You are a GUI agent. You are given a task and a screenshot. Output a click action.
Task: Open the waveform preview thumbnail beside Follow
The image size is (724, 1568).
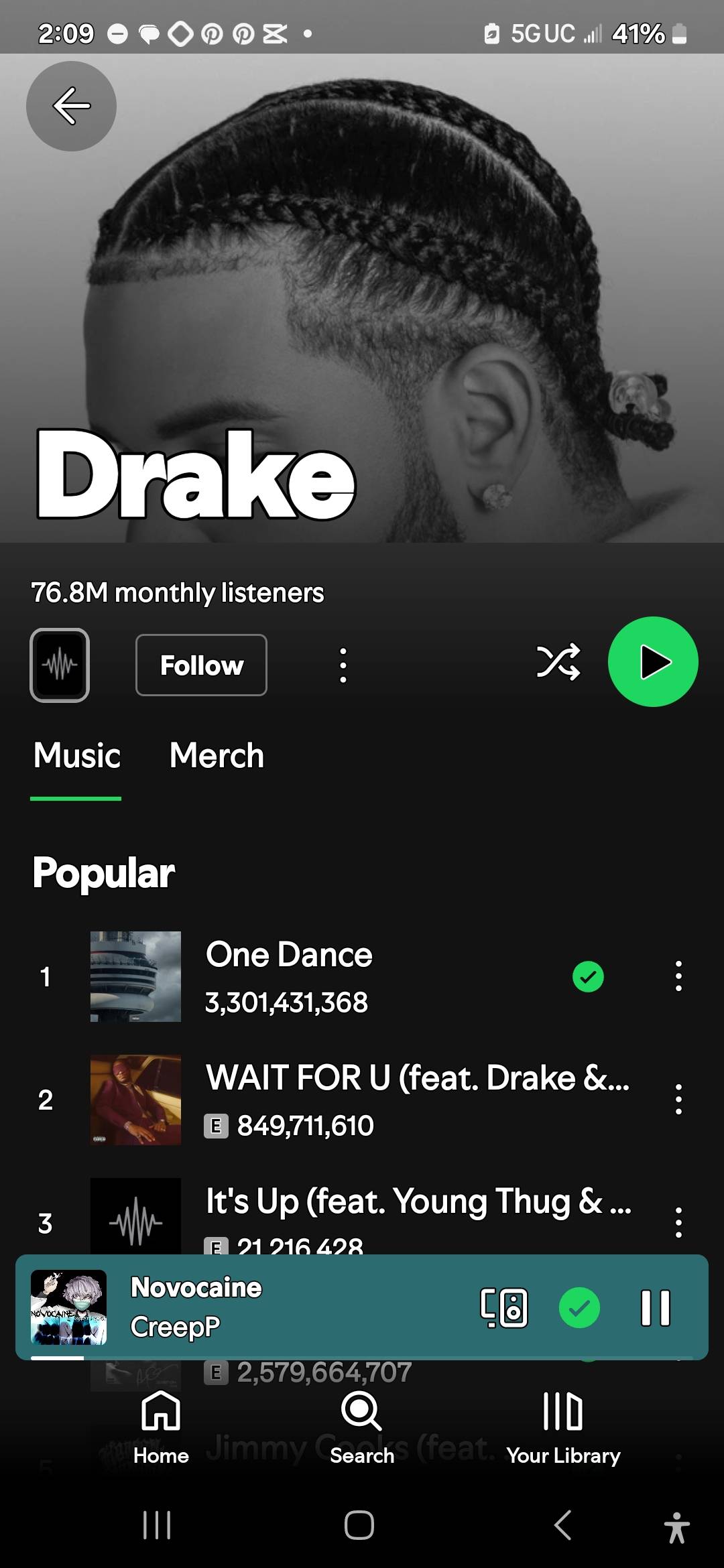[x=60, y=665]
